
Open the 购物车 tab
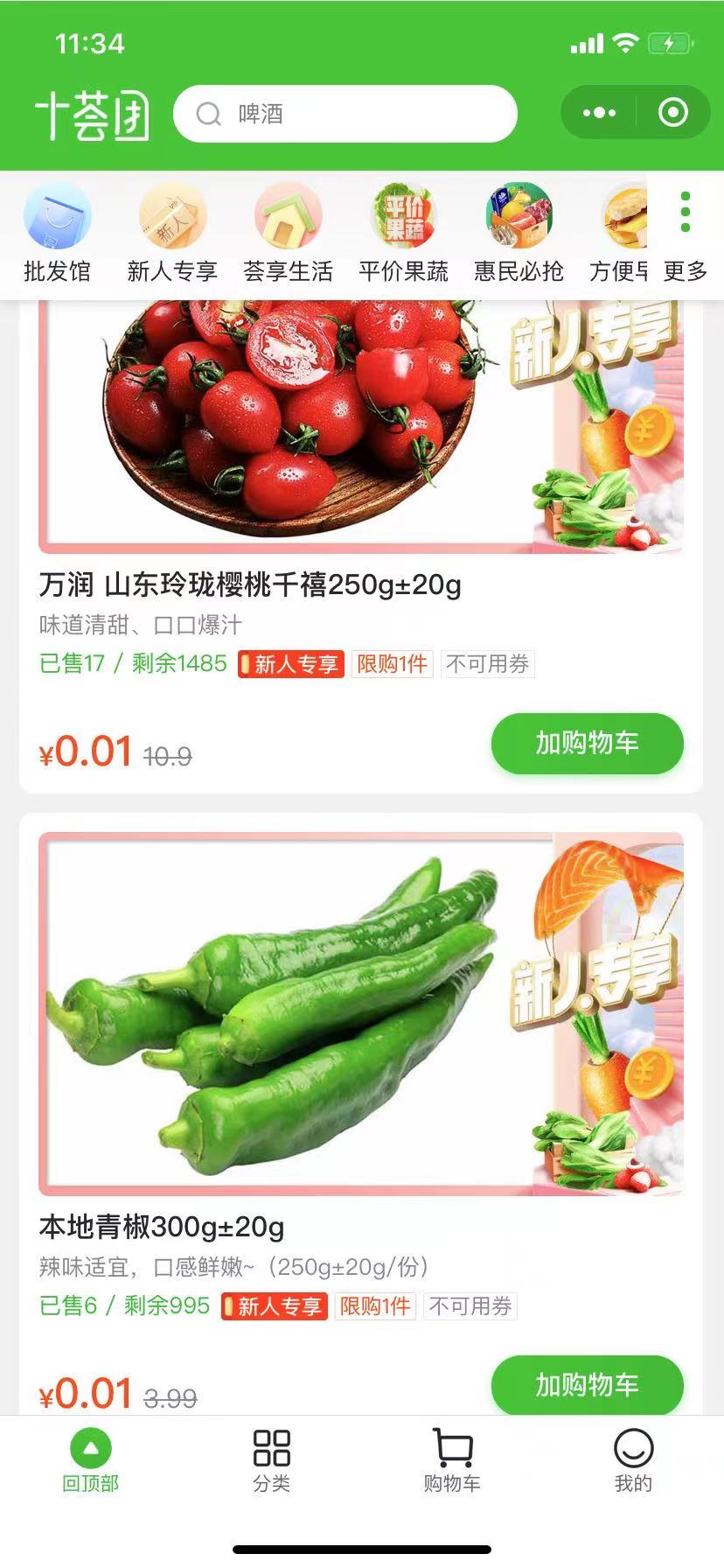452,1460
